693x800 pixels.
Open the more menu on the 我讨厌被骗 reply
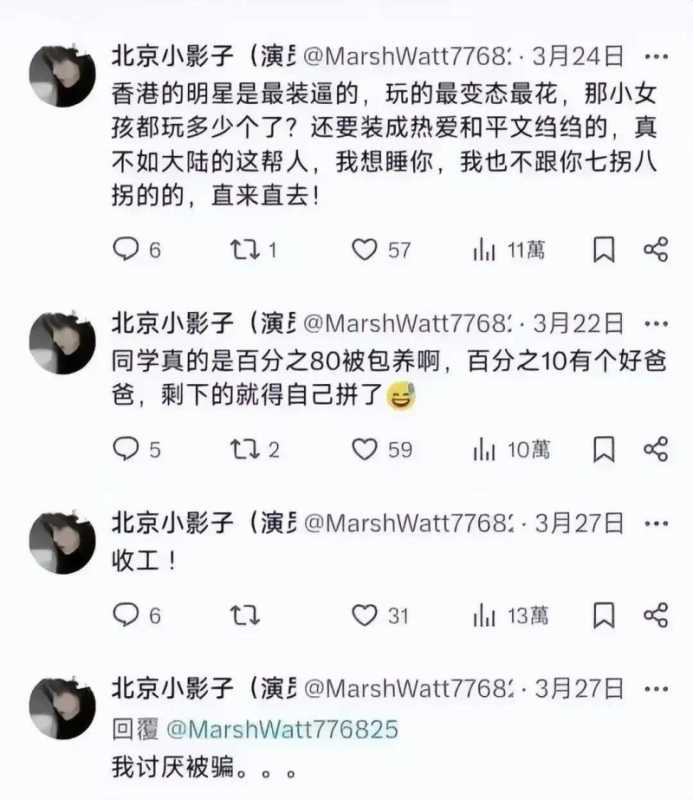point(655,688)
